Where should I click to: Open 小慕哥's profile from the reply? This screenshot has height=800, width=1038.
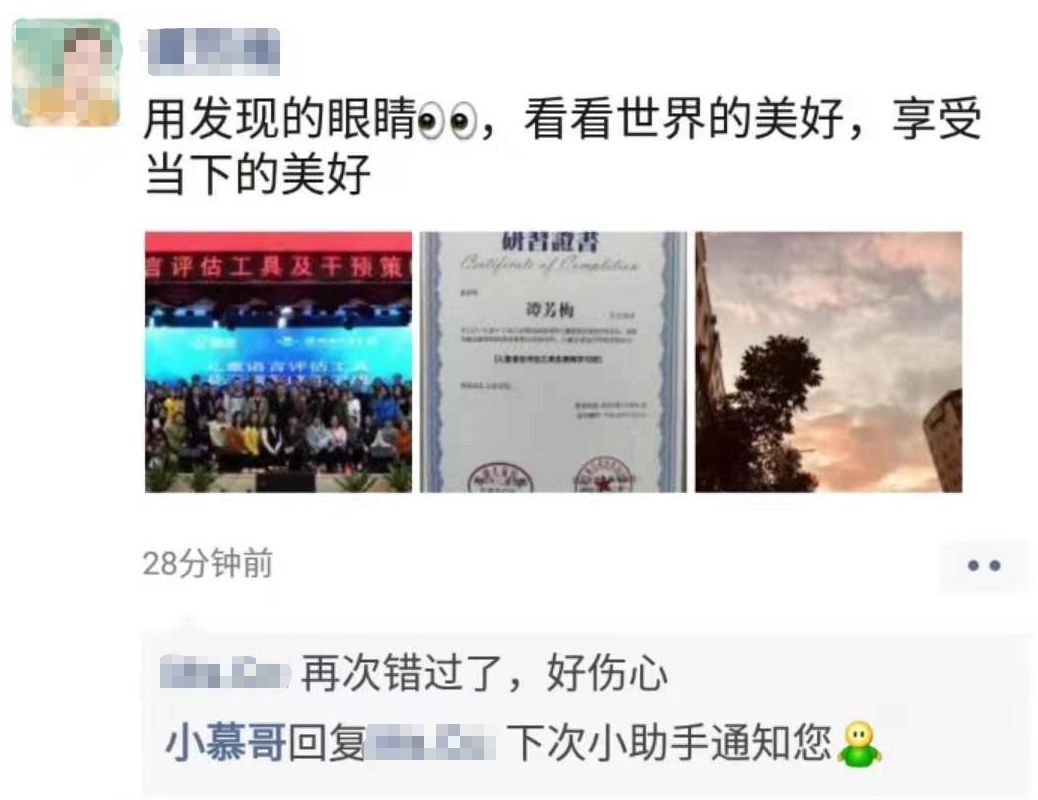tap(225, 744)
